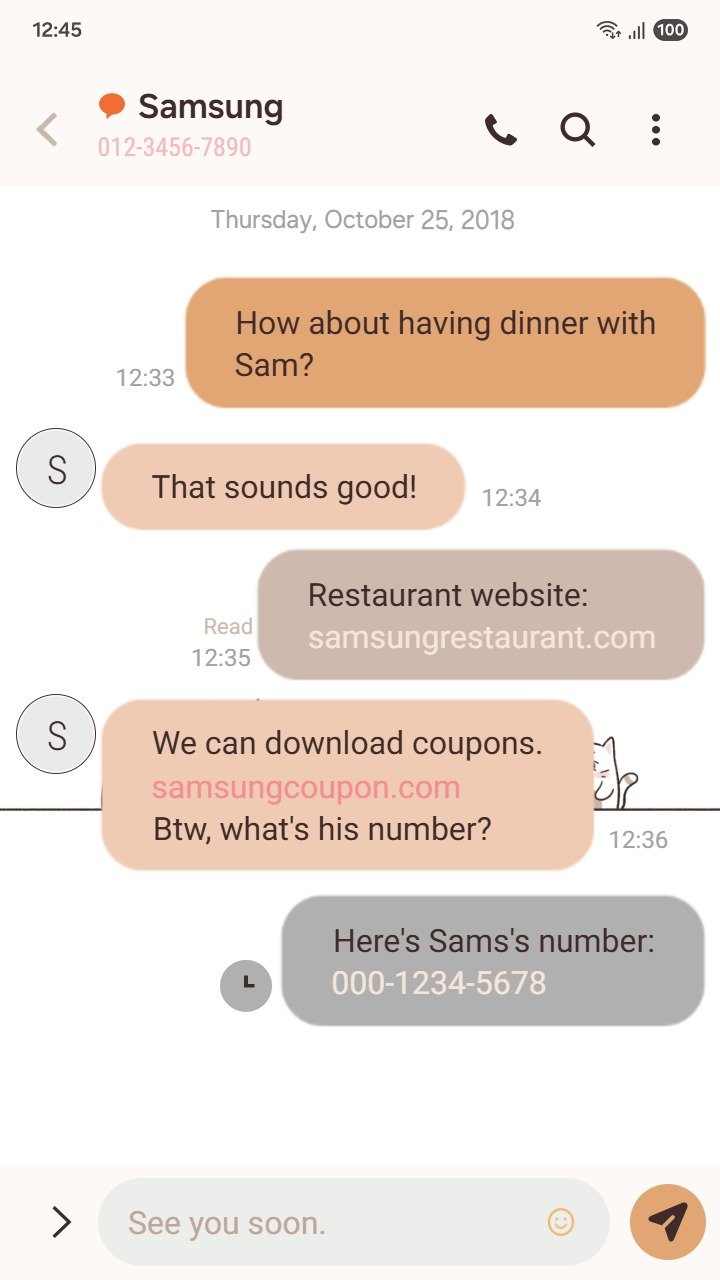Screen dimensions: 720x1280
Task: Tap the phone number 000-1234-5678
Action: [439, 983]
